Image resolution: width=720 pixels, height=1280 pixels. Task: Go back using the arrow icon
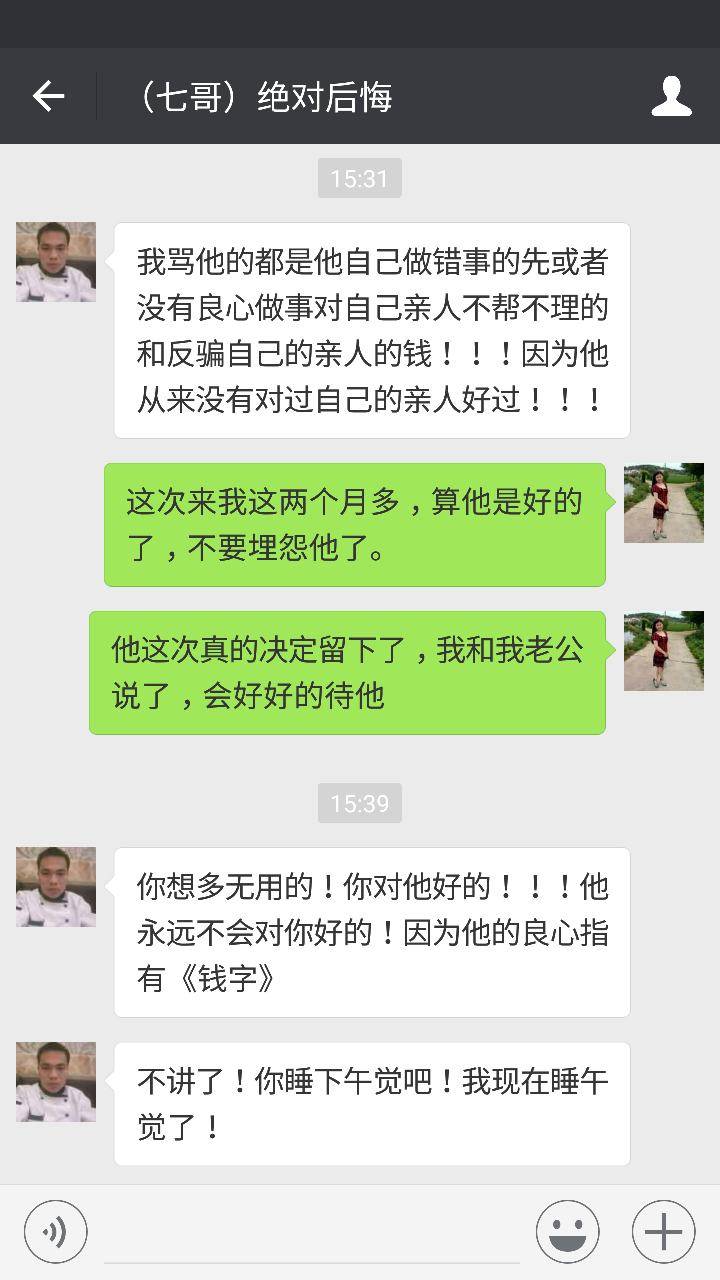(48, 96)
